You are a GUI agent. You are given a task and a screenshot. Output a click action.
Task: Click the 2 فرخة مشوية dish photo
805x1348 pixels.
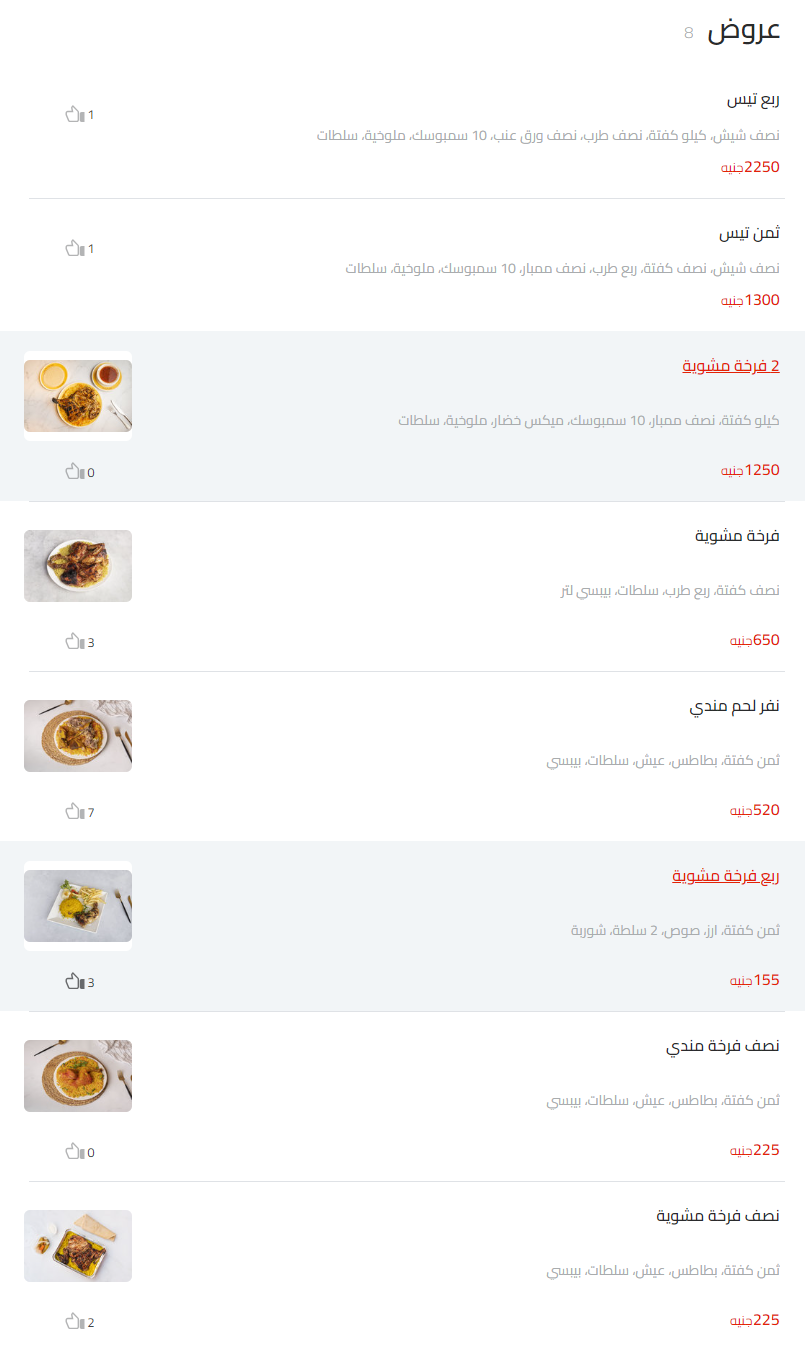[x=77, y=397]
